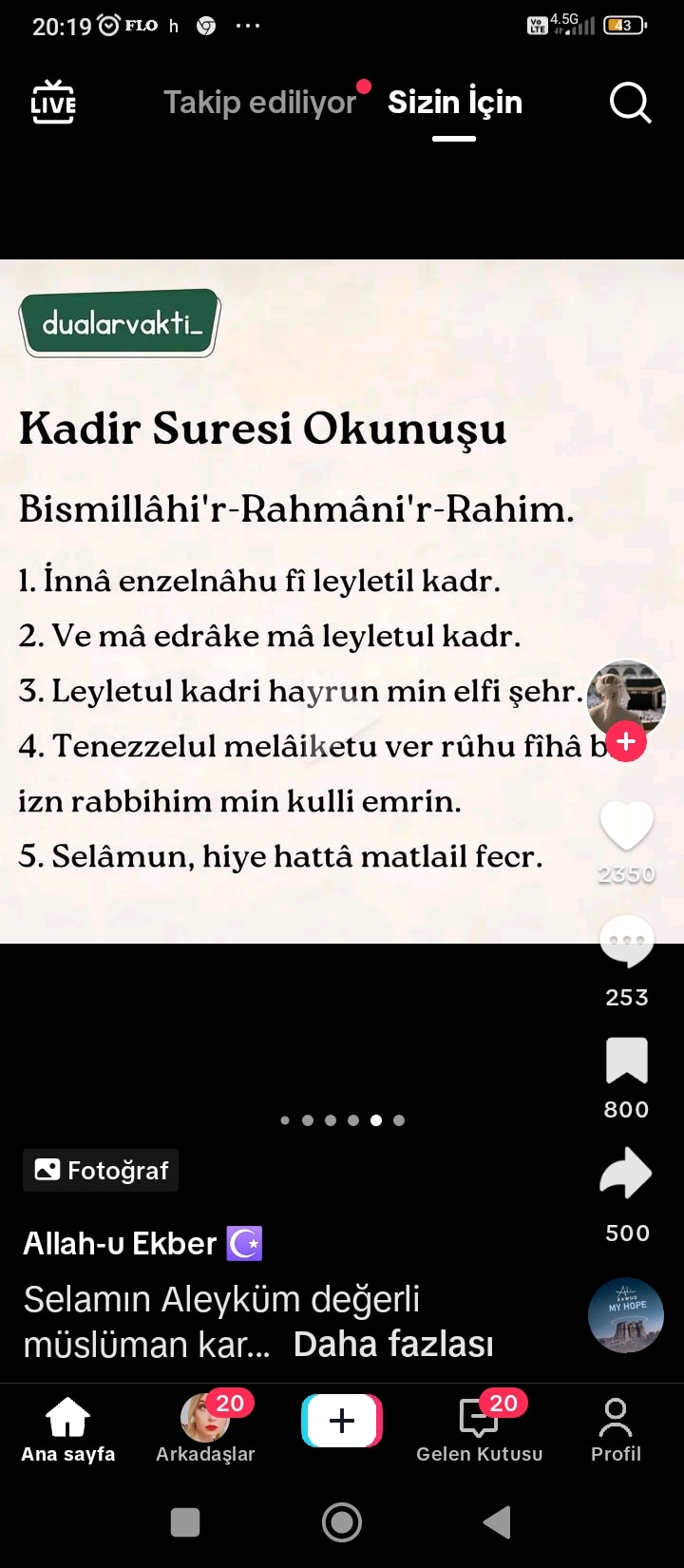
Task: Open the Allah-u Ekber username
Action: [121, 1244]
